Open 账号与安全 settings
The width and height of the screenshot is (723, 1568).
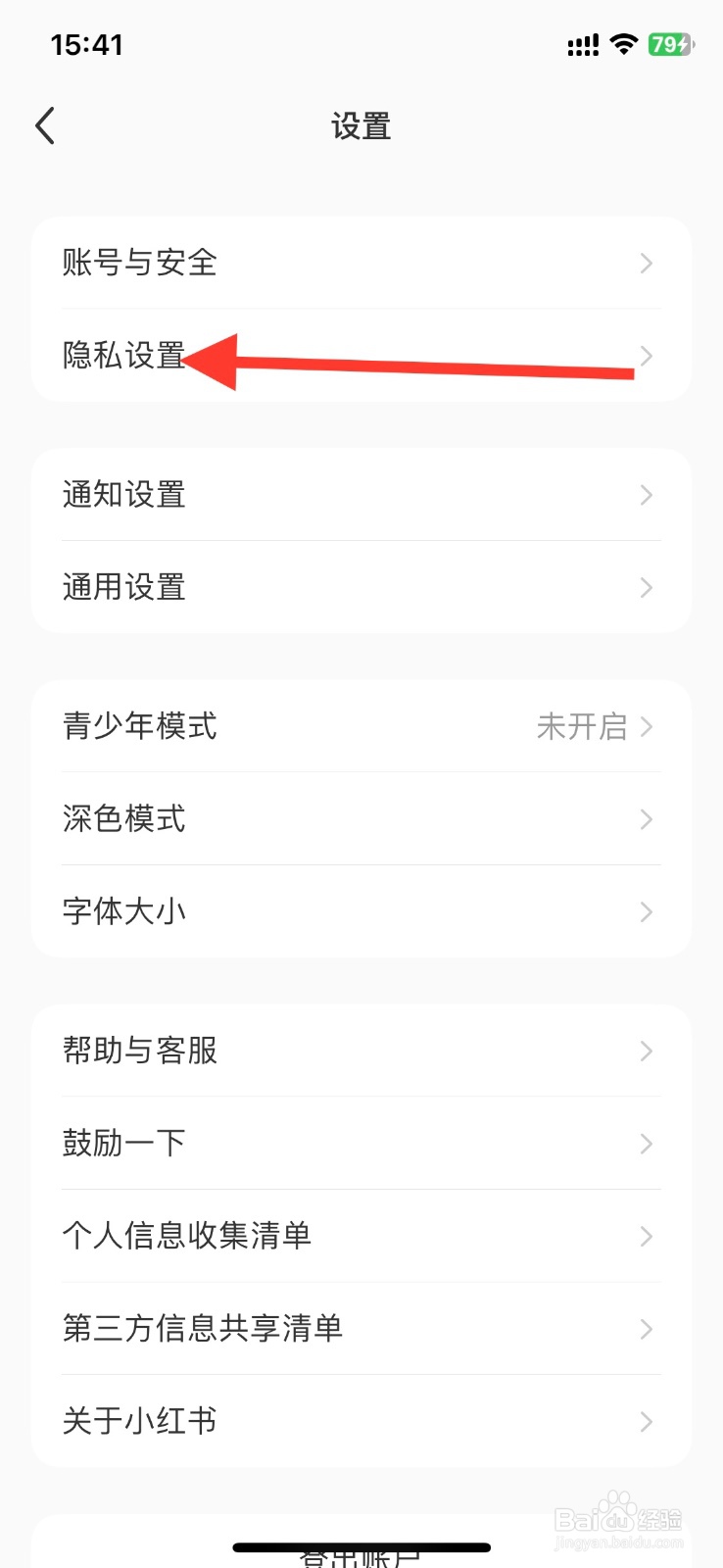coord(361,263)
